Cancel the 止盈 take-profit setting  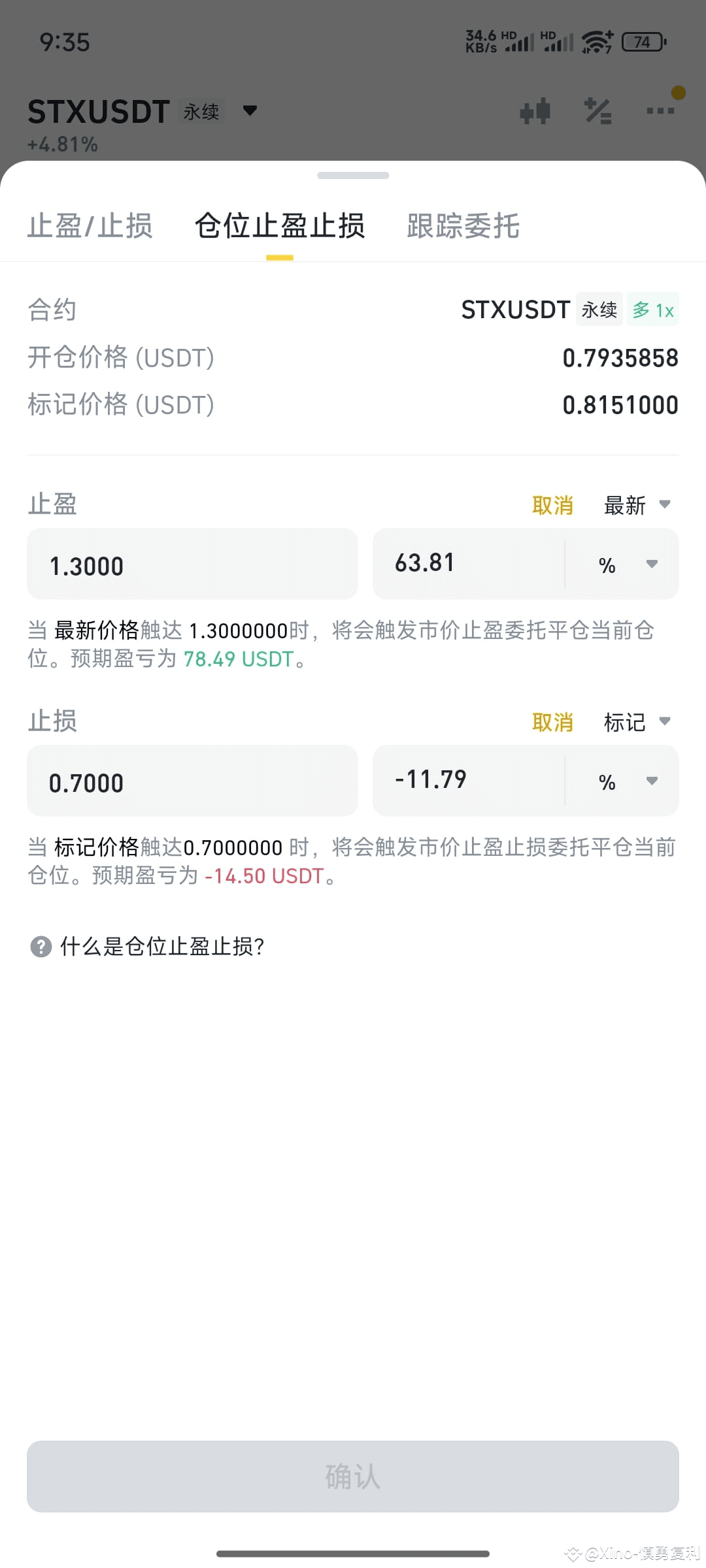[553, 504]
